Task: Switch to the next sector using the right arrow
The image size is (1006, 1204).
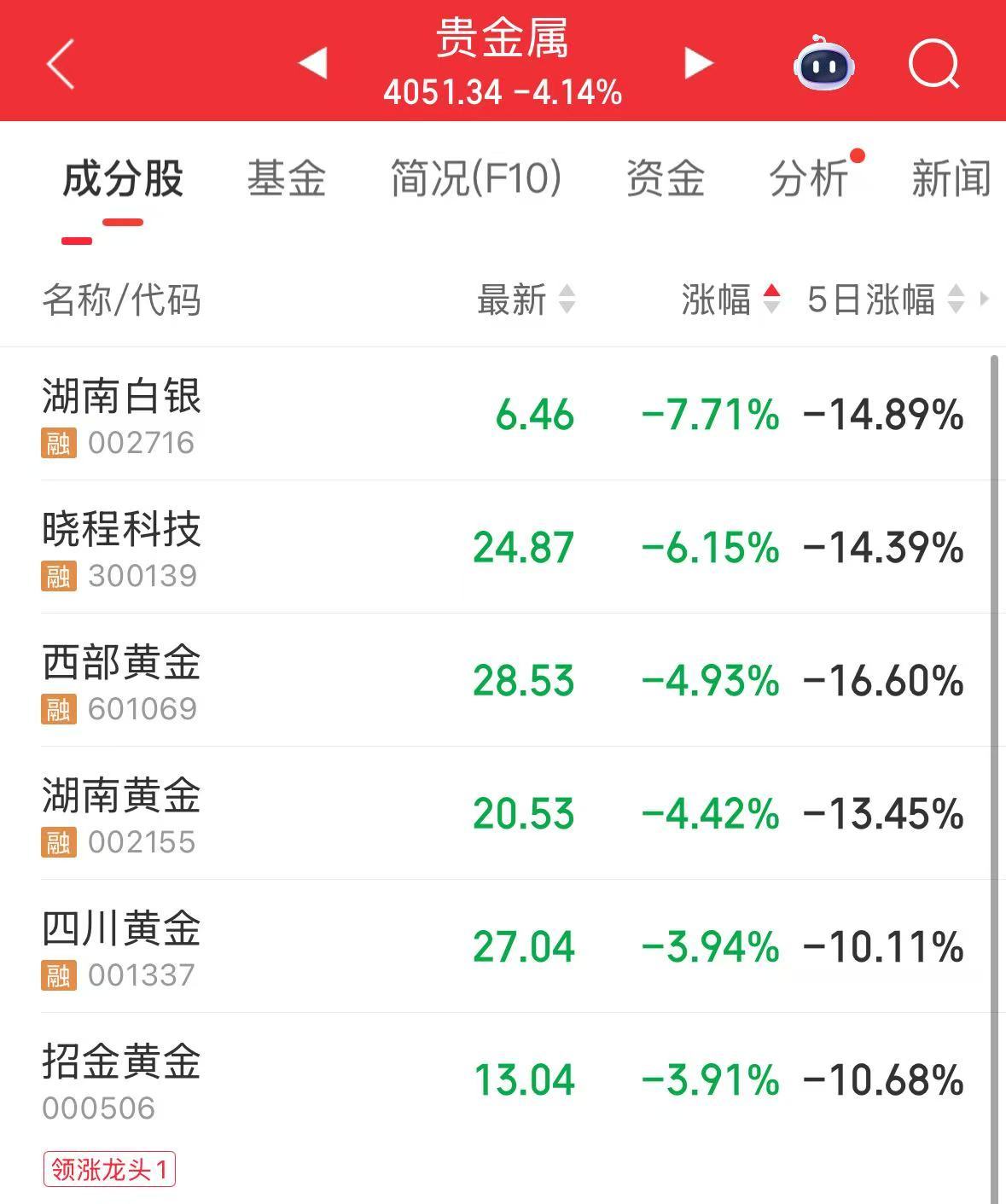Action: coord(698,63)
